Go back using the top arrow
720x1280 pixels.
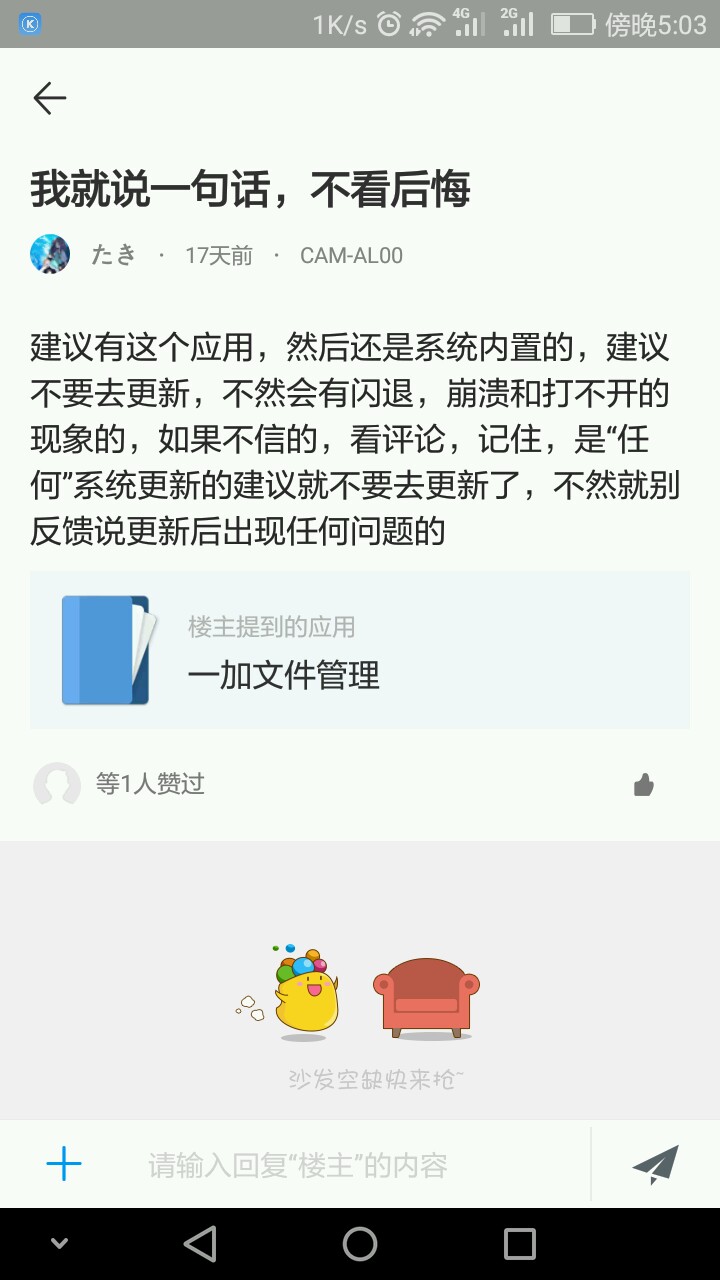tap(49, 98)
